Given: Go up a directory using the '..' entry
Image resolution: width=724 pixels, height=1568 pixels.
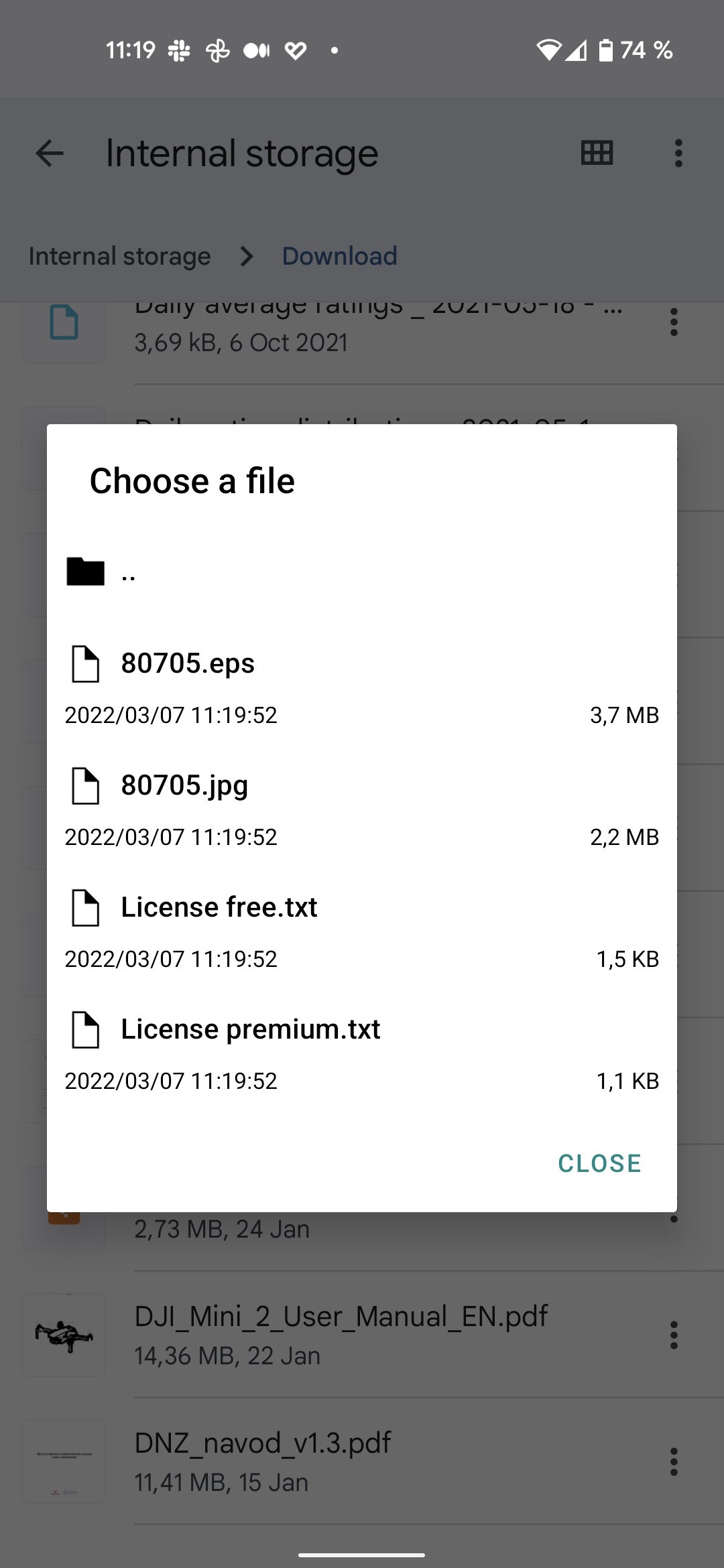Looking at the screenshot, I should [129, 573].
